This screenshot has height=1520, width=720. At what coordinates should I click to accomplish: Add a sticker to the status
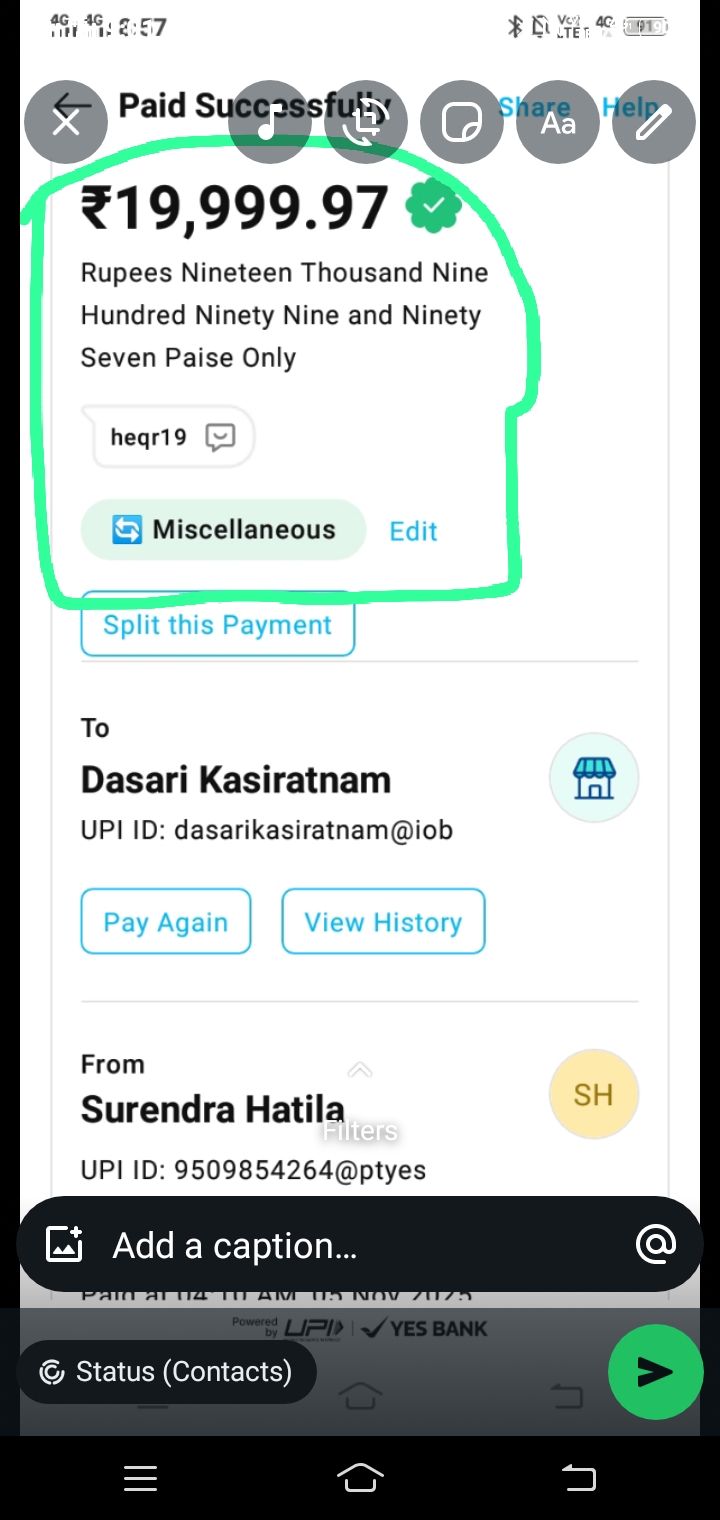[462, 123]
